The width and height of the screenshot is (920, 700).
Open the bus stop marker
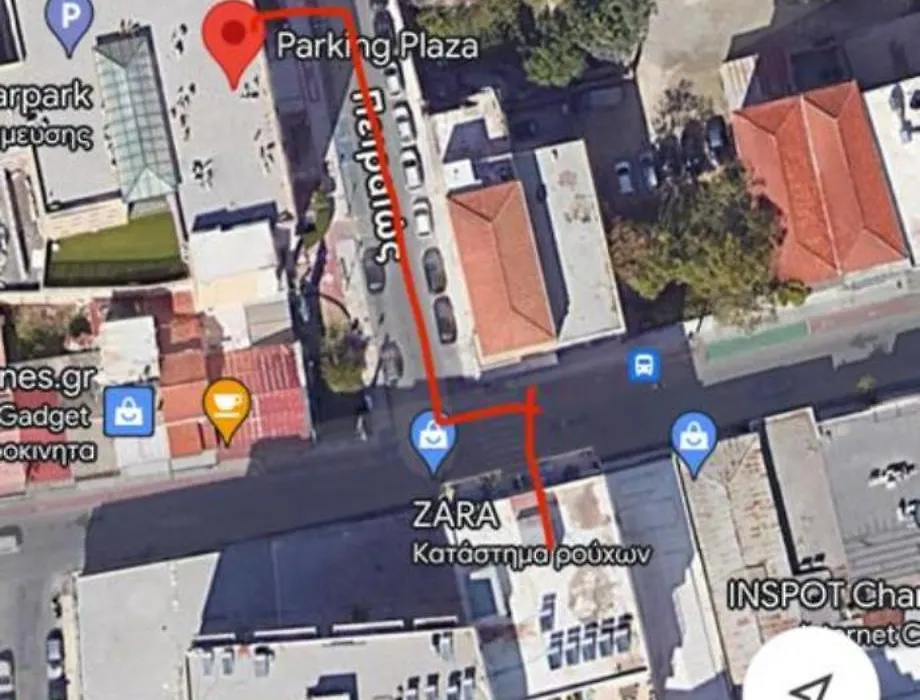tap(644, 365)
